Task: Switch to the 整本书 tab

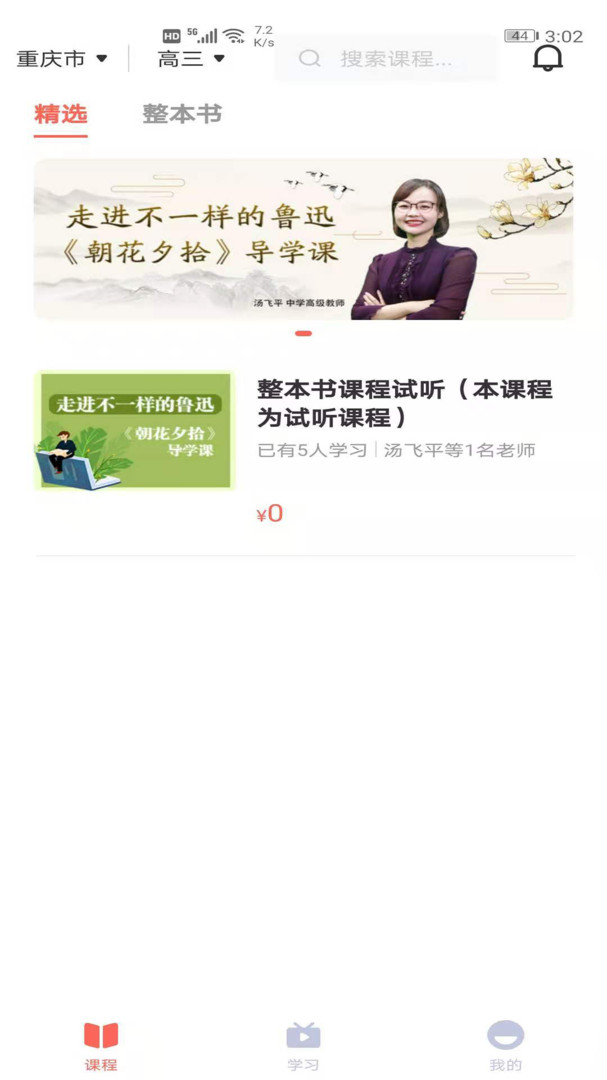Action: (x=182, y=114)
